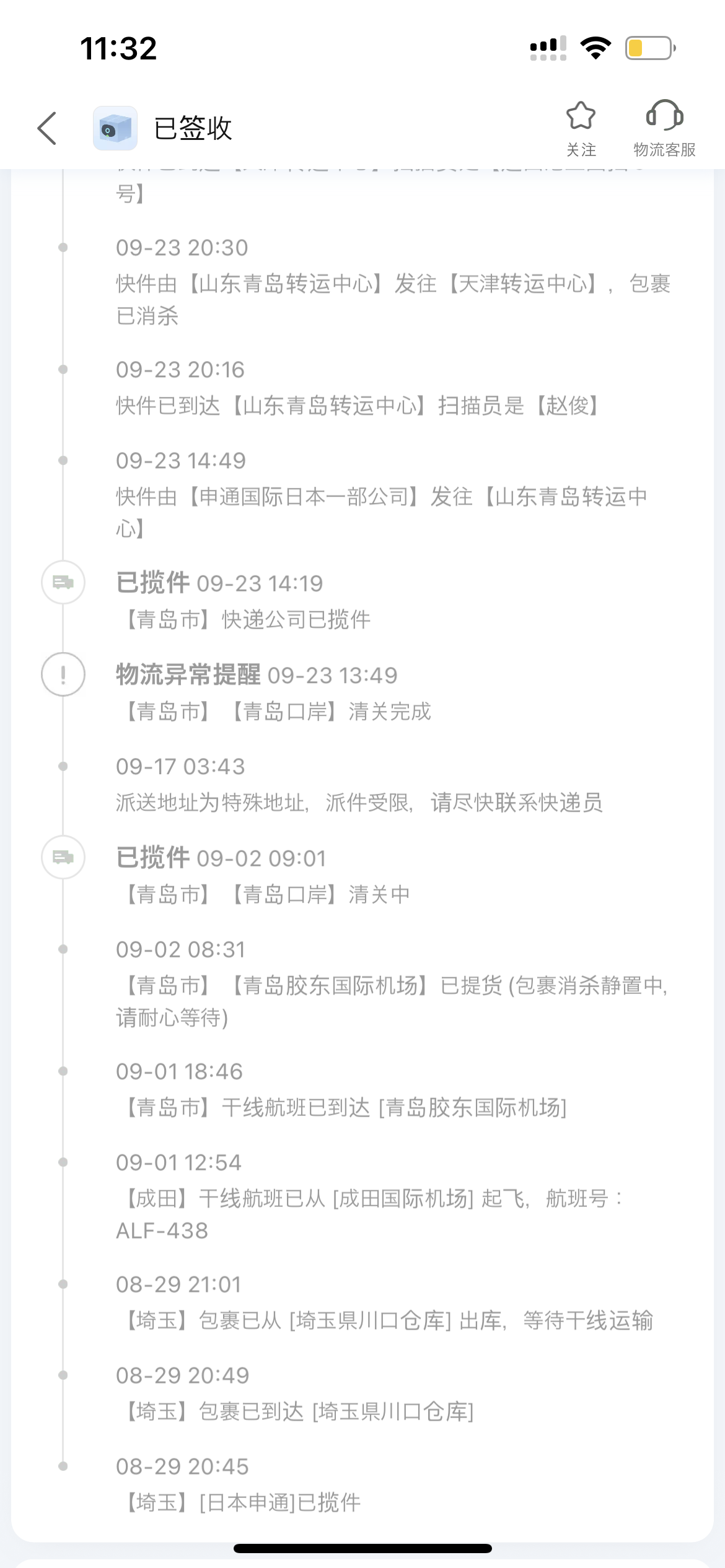Tap the 关注 star to follow

[581, 128]
